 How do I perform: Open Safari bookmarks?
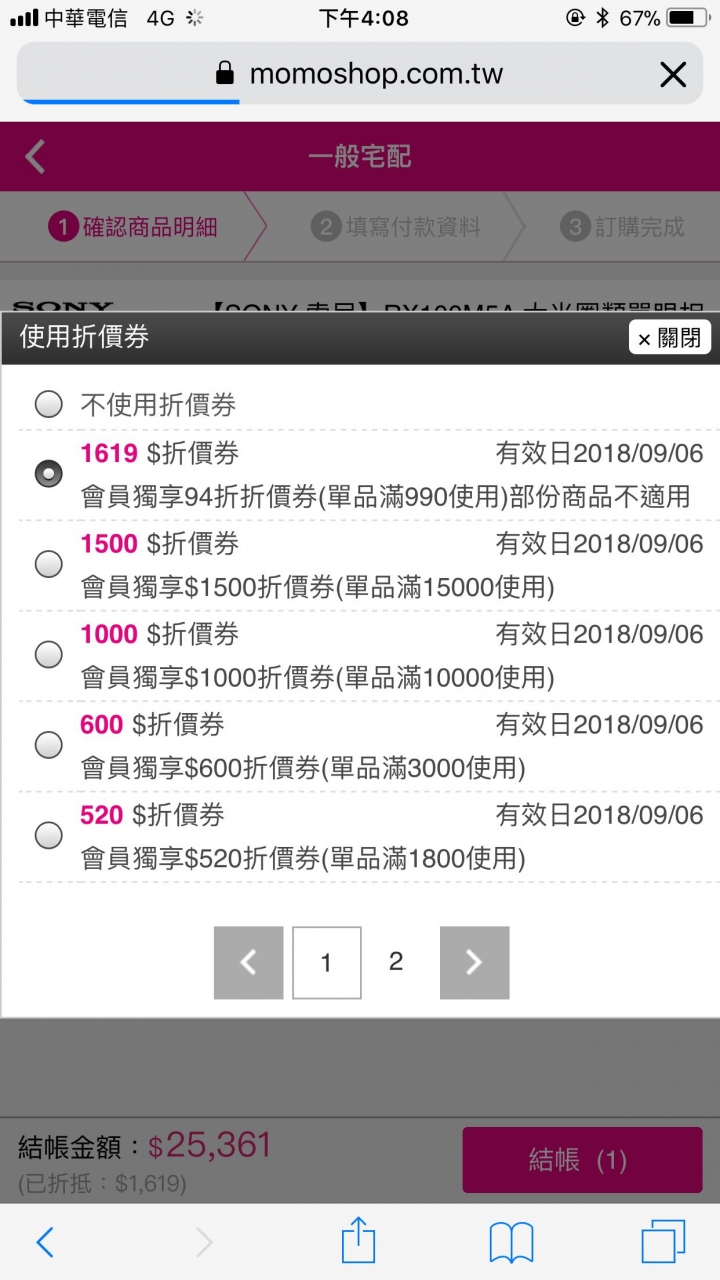click(x=511, y=1243)
